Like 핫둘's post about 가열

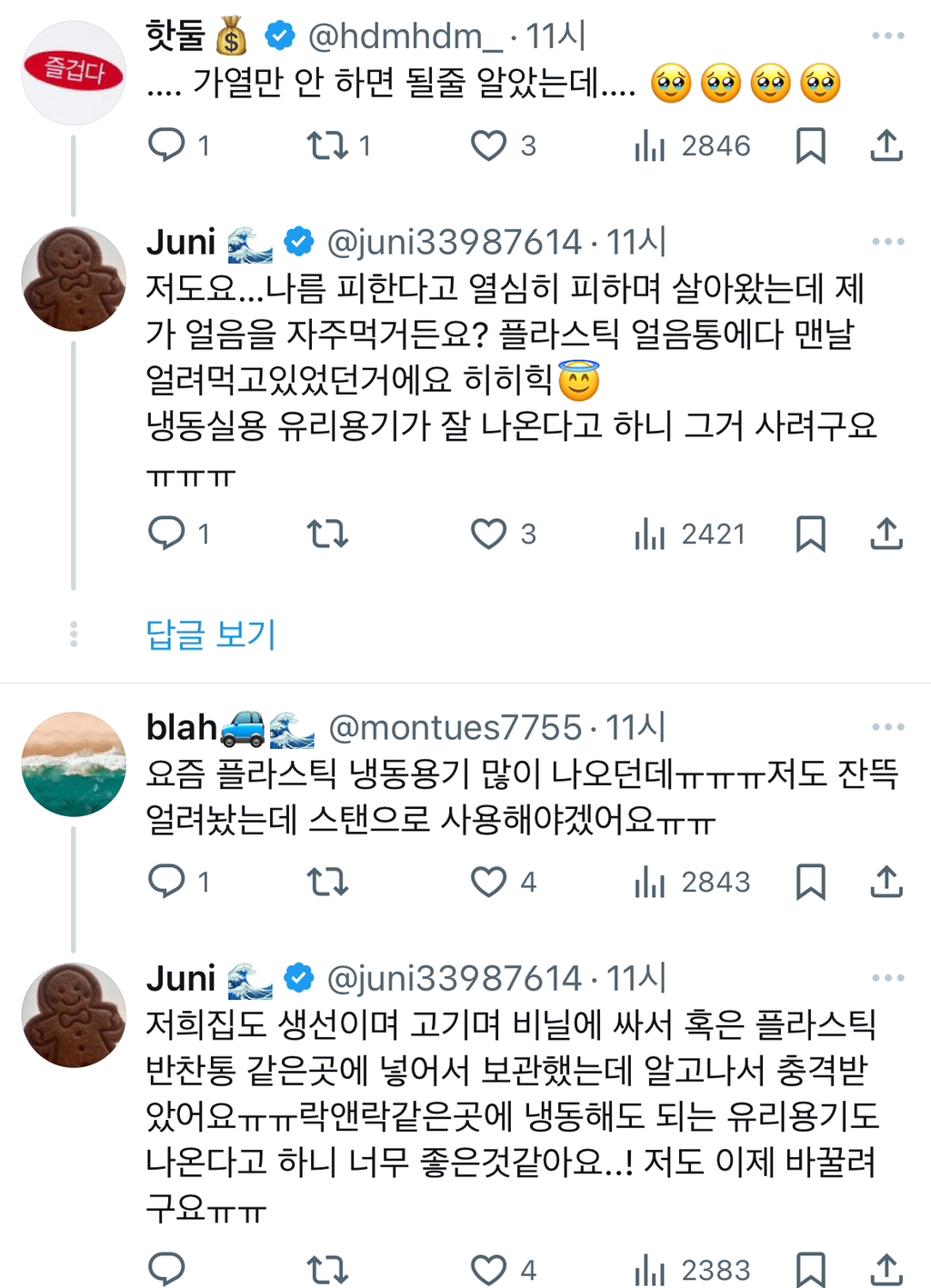[488, 145]
